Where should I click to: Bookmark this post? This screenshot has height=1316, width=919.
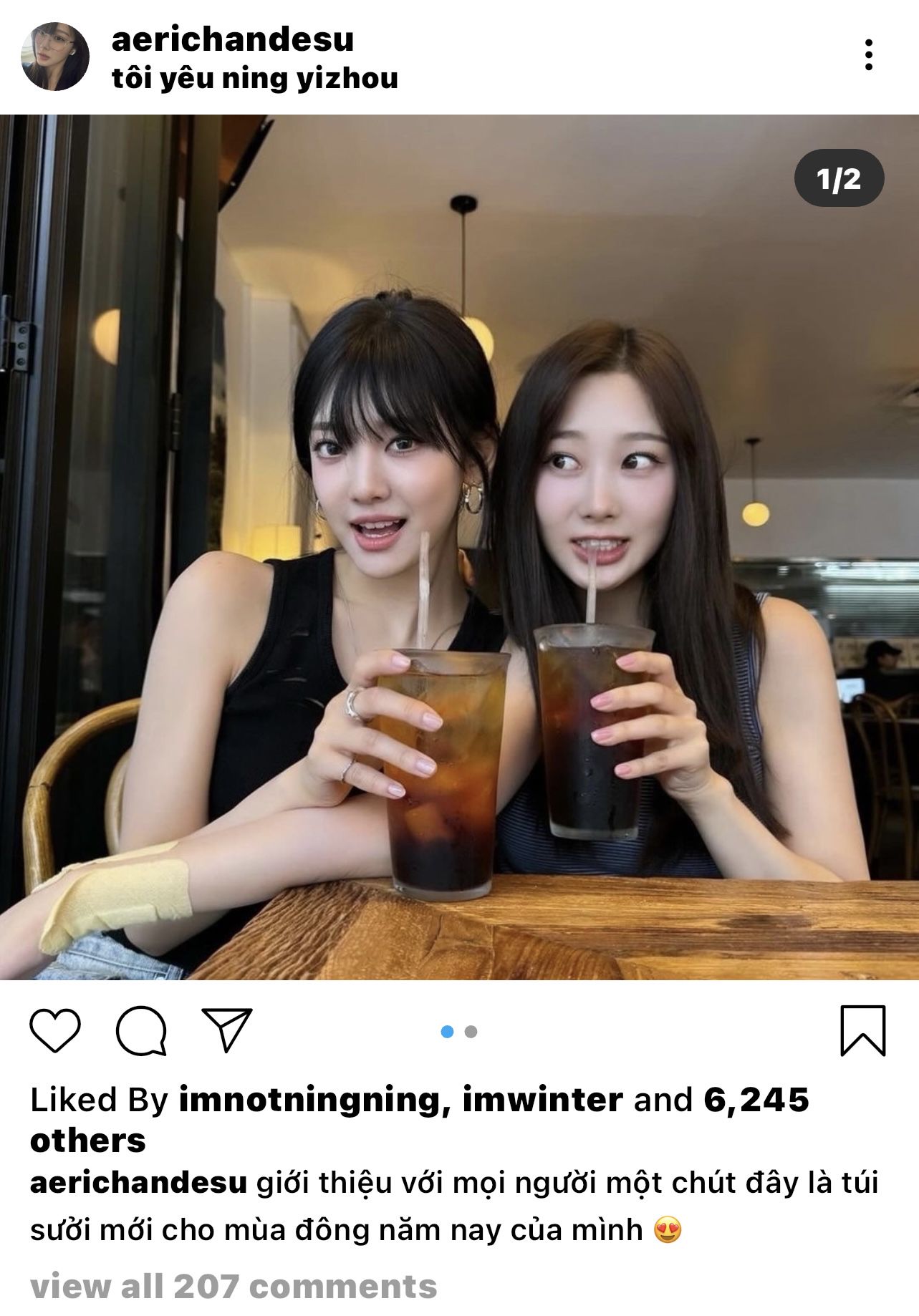point(862,1030)
